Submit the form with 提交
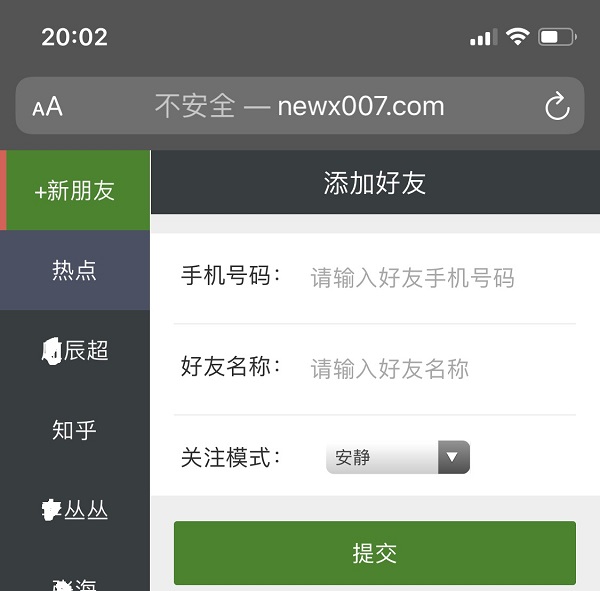 click(375, 553)
